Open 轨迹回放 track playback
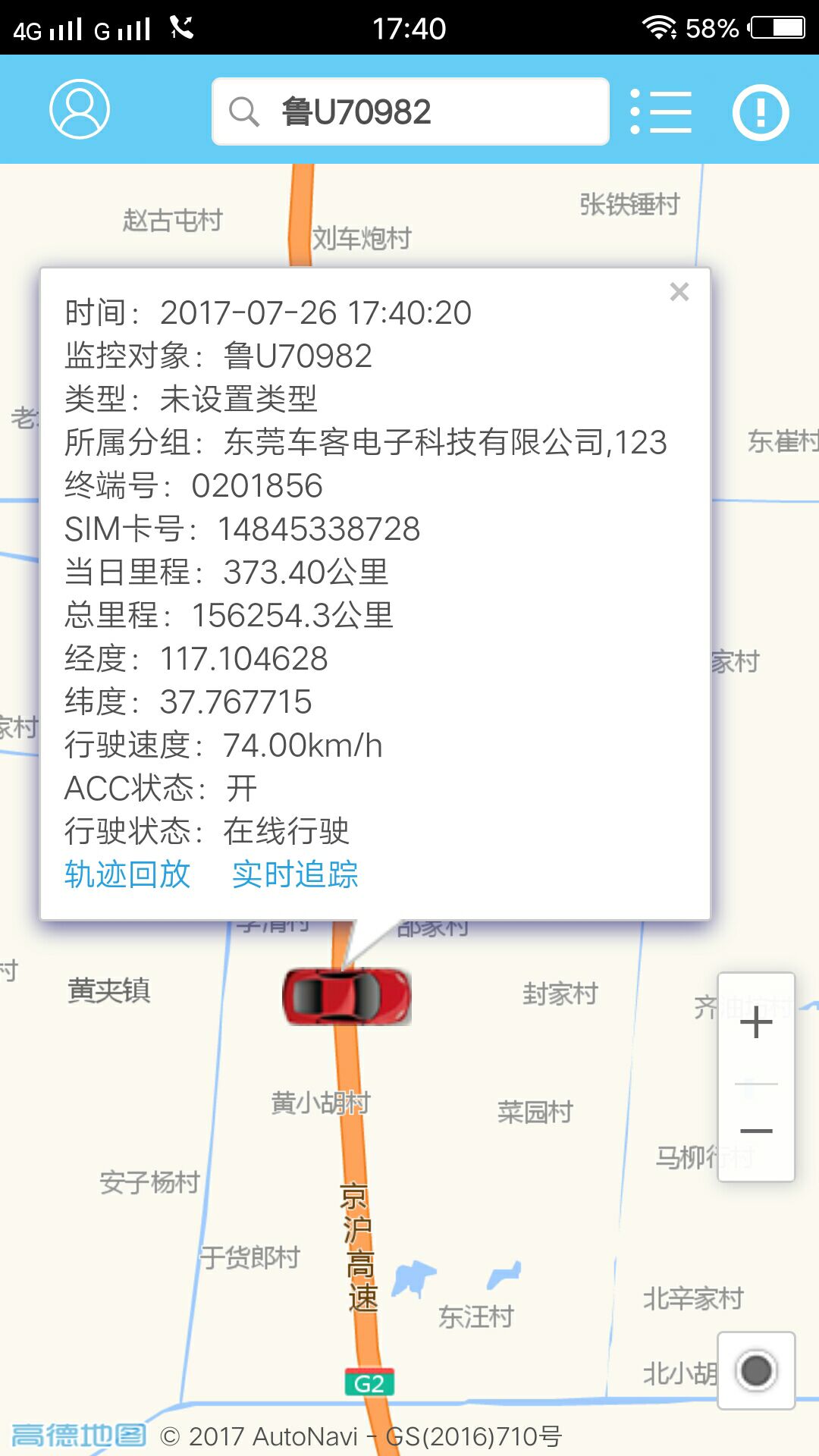The height and width of the screenshot is (1456, 819). [x=127, y=874]
